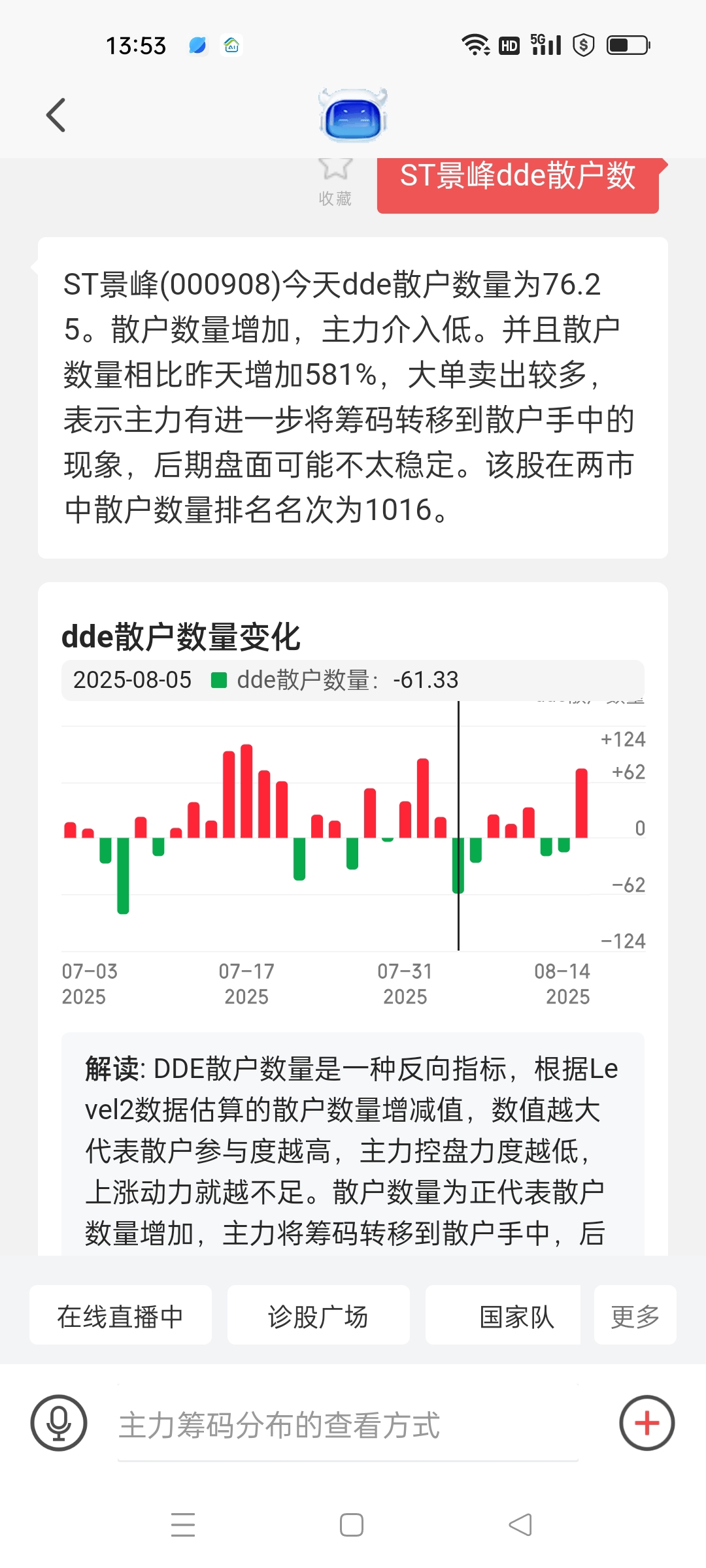Screen dimensions: 706x1568
Task: Go back using the top-left arrow
Action: pyautogui.click(x=56, y=115)
